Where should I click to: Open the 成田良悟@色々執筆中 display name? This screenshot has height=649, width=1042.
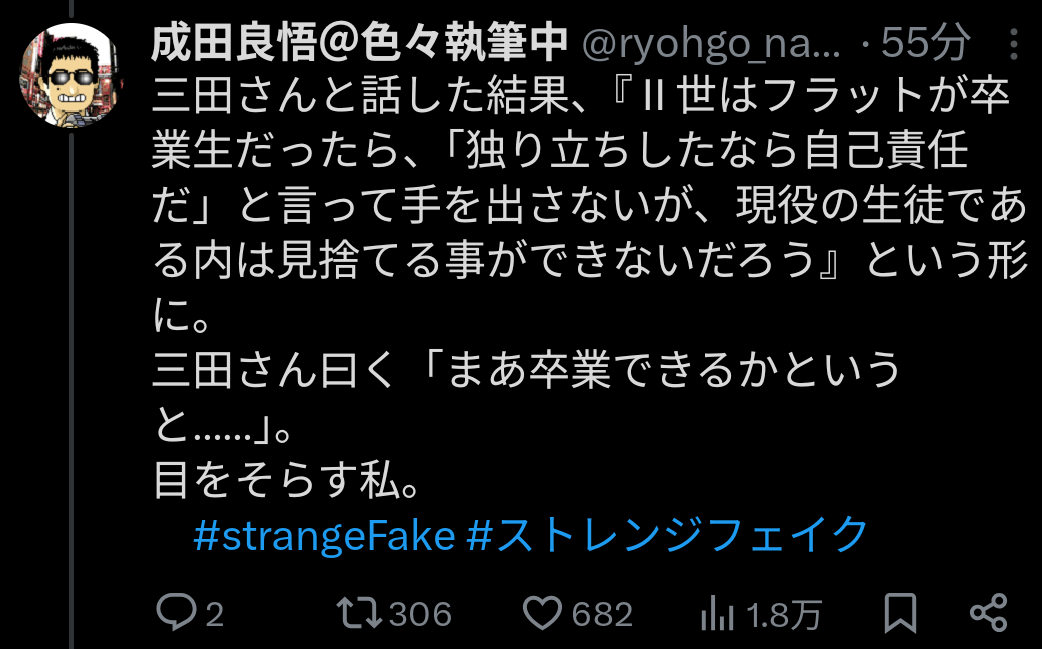360,43
